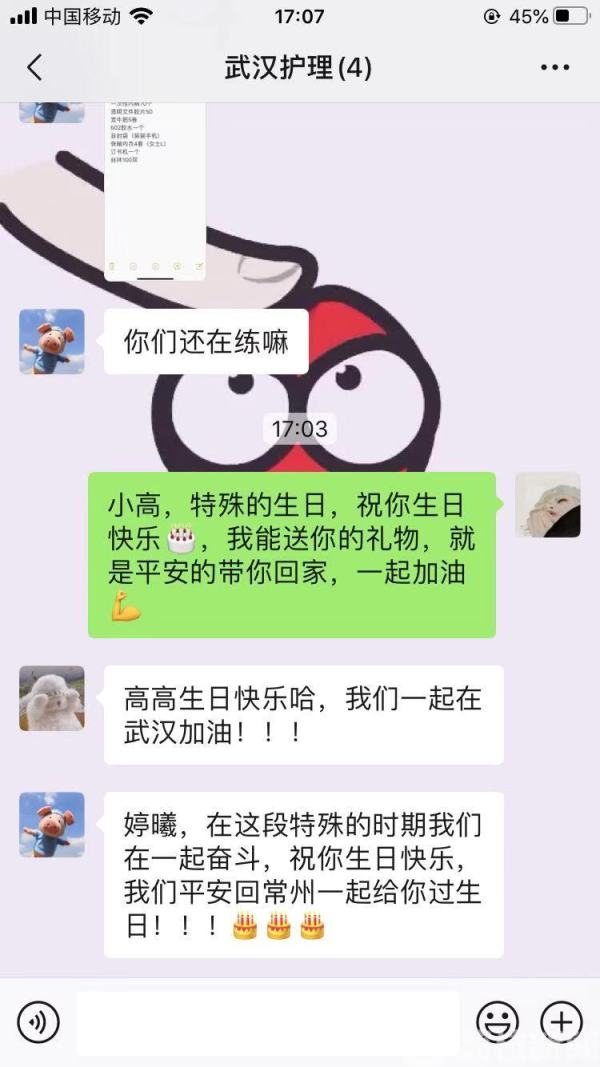The image size is (600, 1067).
Task: Open the shared list image message
Action: 155,190
